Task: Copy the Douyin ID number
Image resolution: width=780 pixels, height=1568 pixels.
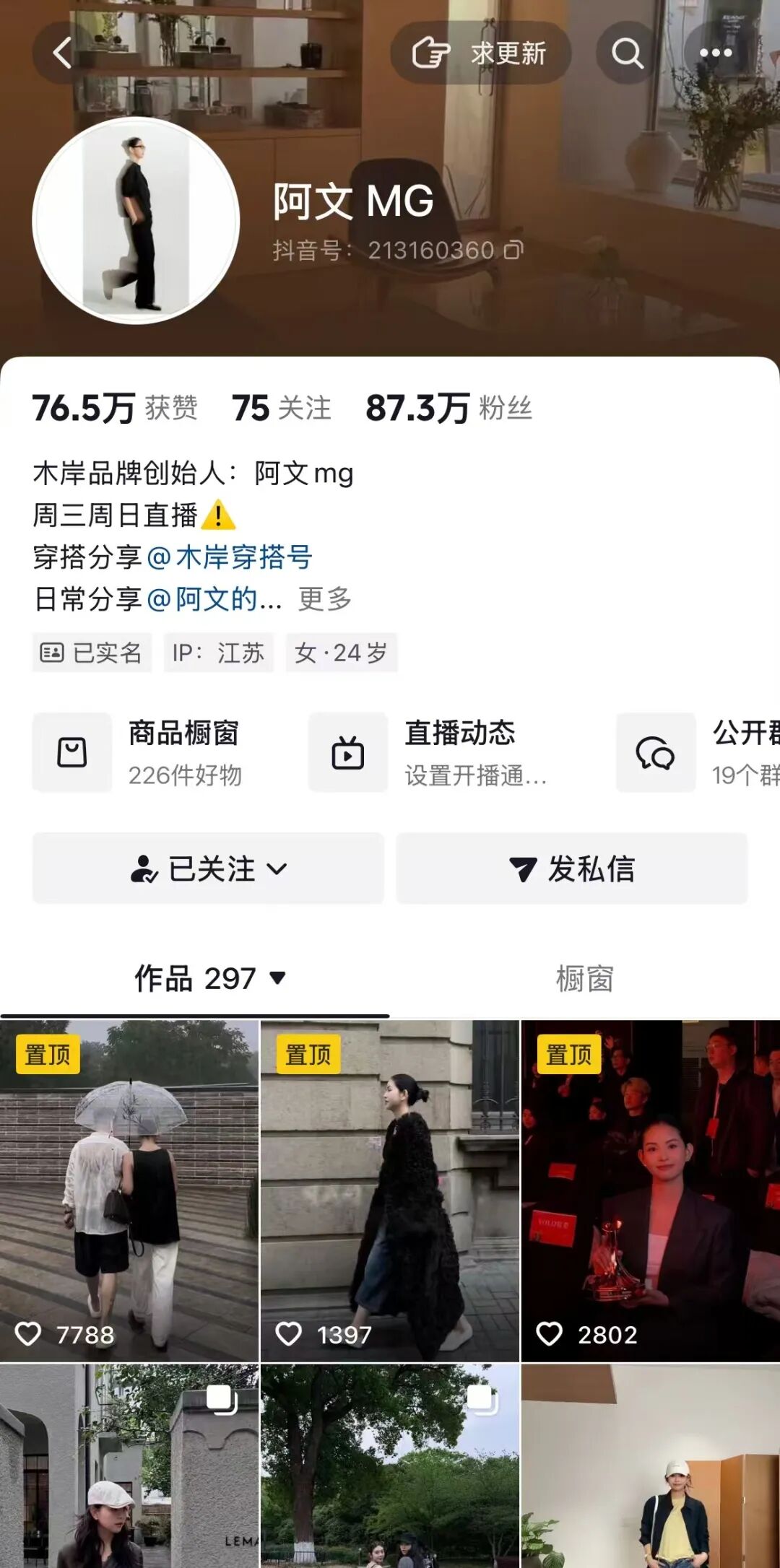Action: pos(513,251)
